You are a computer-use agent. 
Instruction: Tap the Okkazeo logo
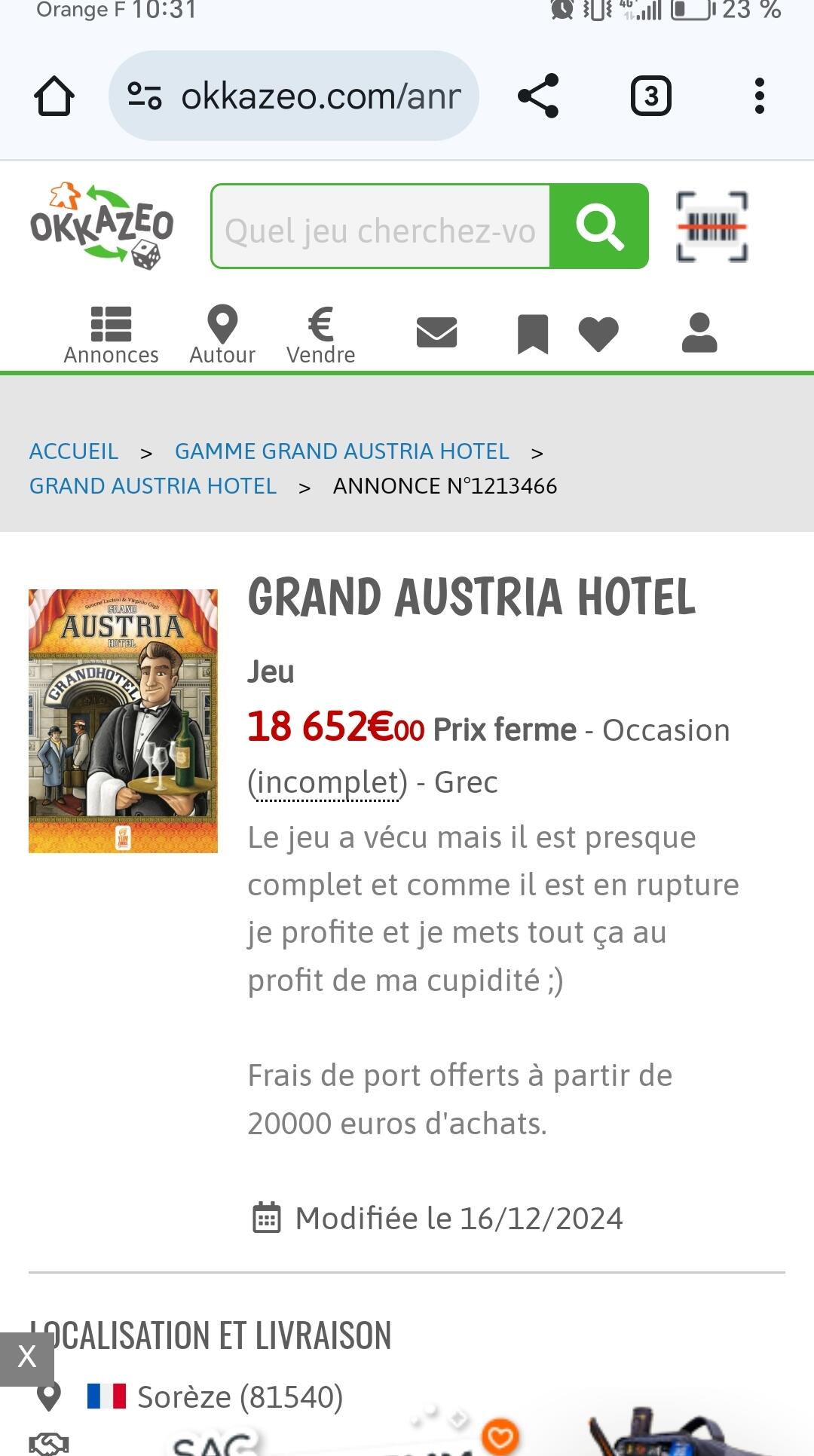(102, 225)
